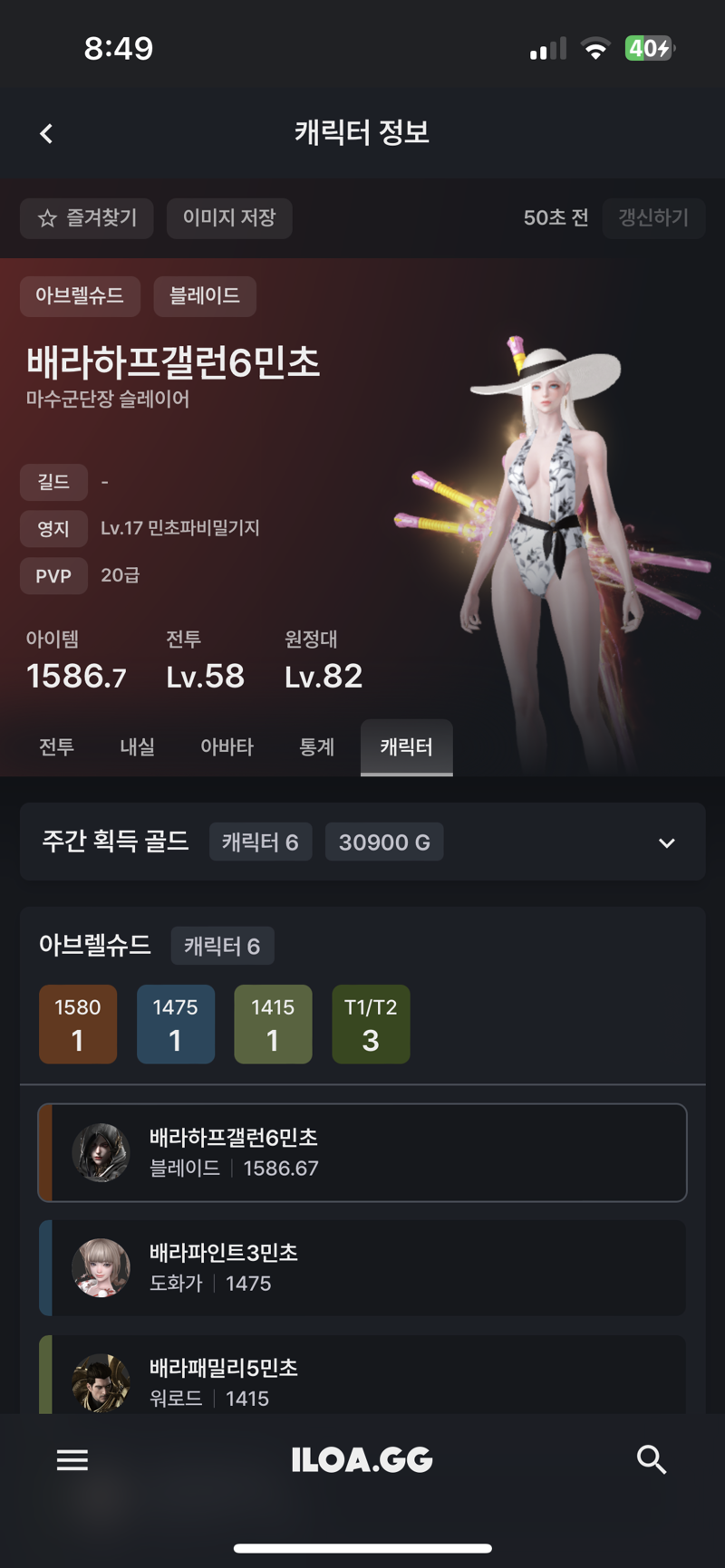Image resolution: width=725 pixels, height=1568 pixels.
Task: Tap the 이미지 저장 button
Action: pos(229,218)
